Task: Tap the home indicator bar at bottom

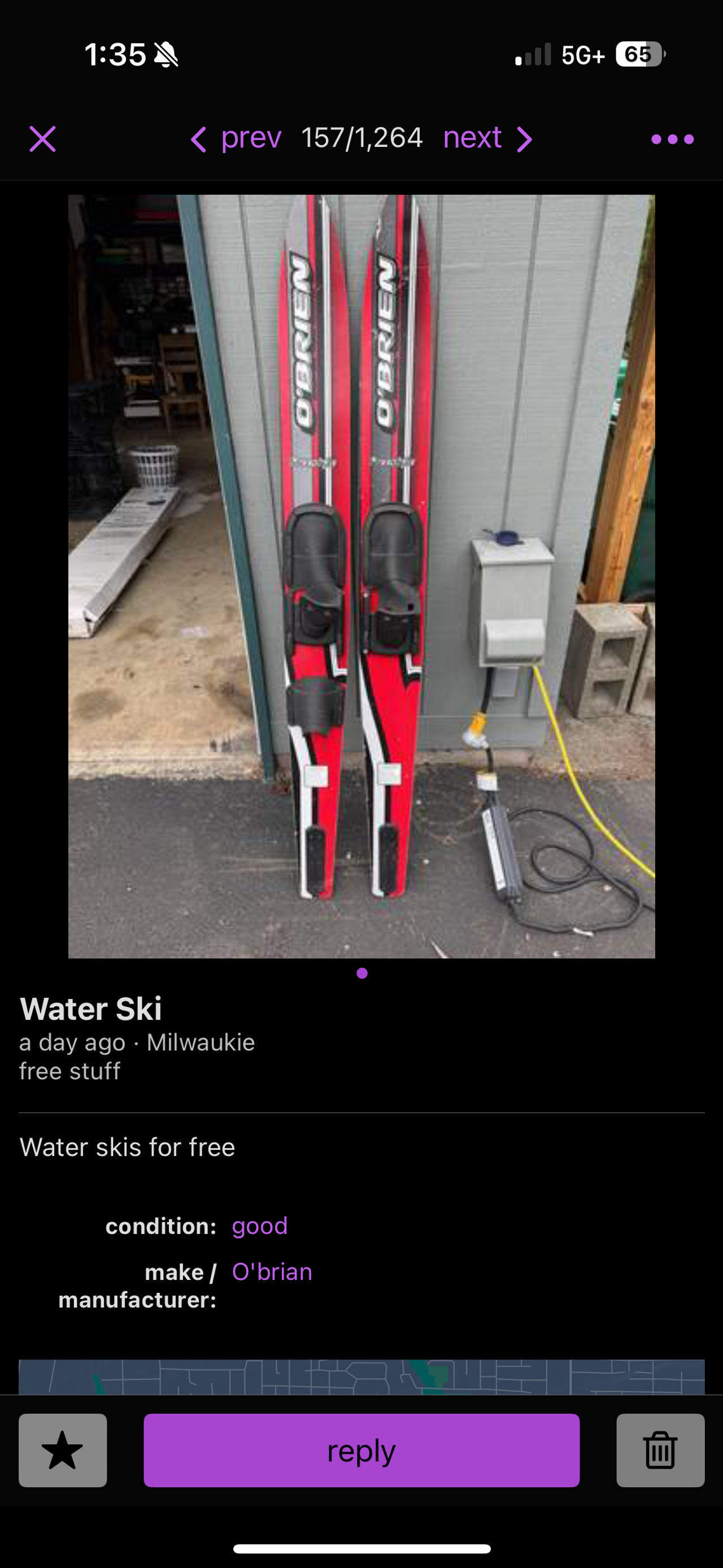Action: coord(361,1547)
